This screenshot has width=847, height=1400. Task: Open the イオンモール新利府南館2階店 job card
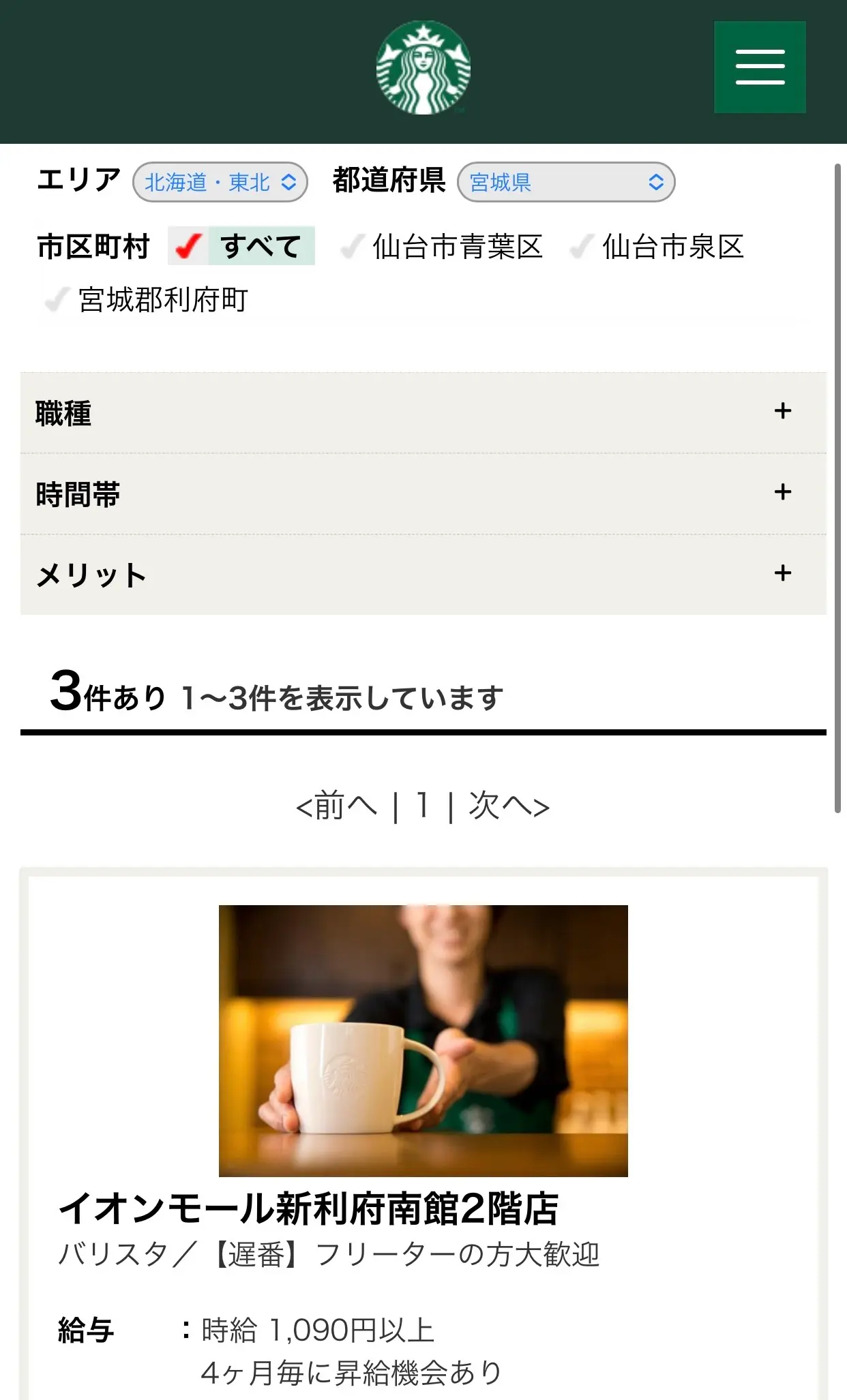pyautogui.click(x=309, y=1208)
